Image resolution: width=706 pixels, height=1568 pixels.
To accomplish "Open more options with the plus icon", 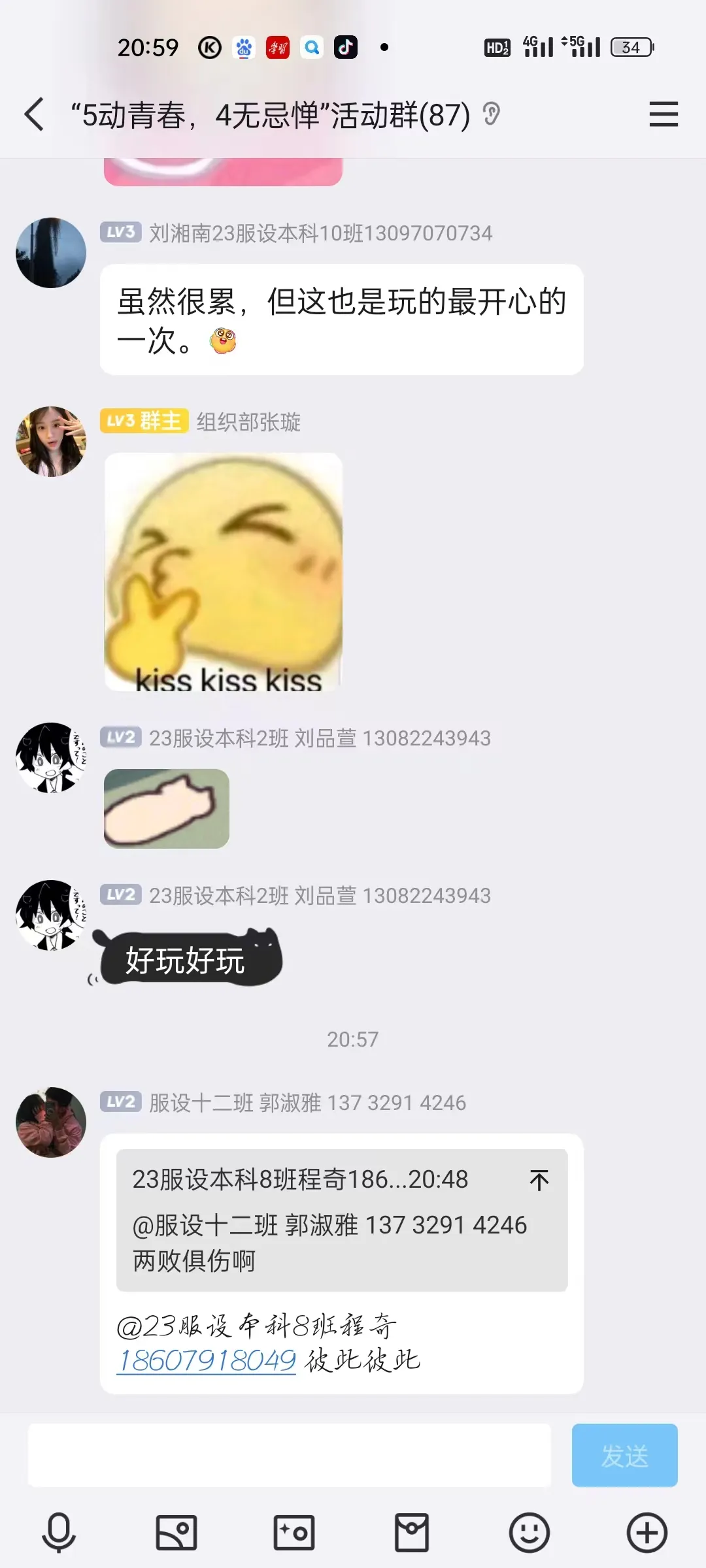I will point(647,1532).
